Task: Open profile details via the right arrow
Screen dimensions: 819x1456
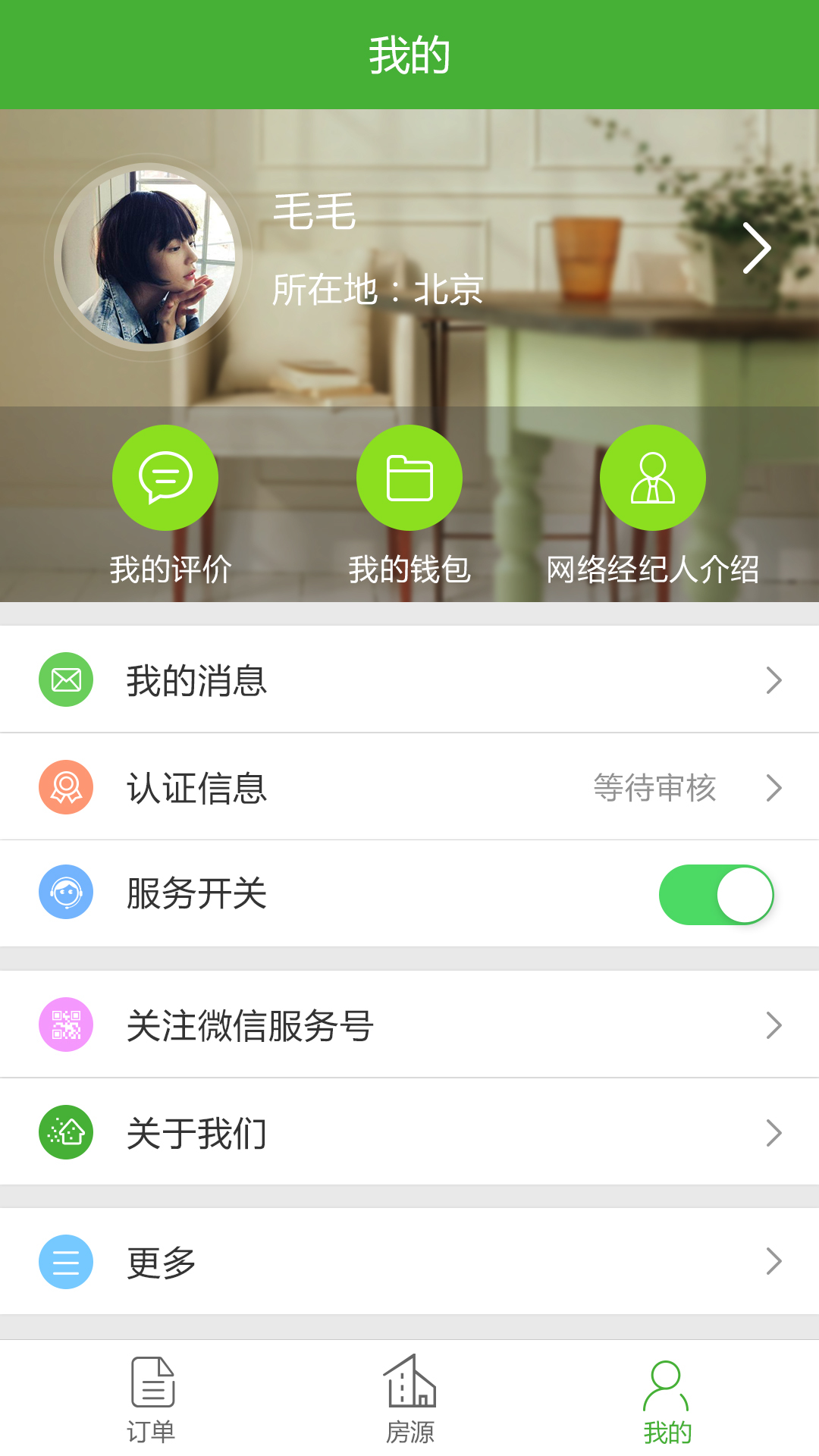Action: 756,248
